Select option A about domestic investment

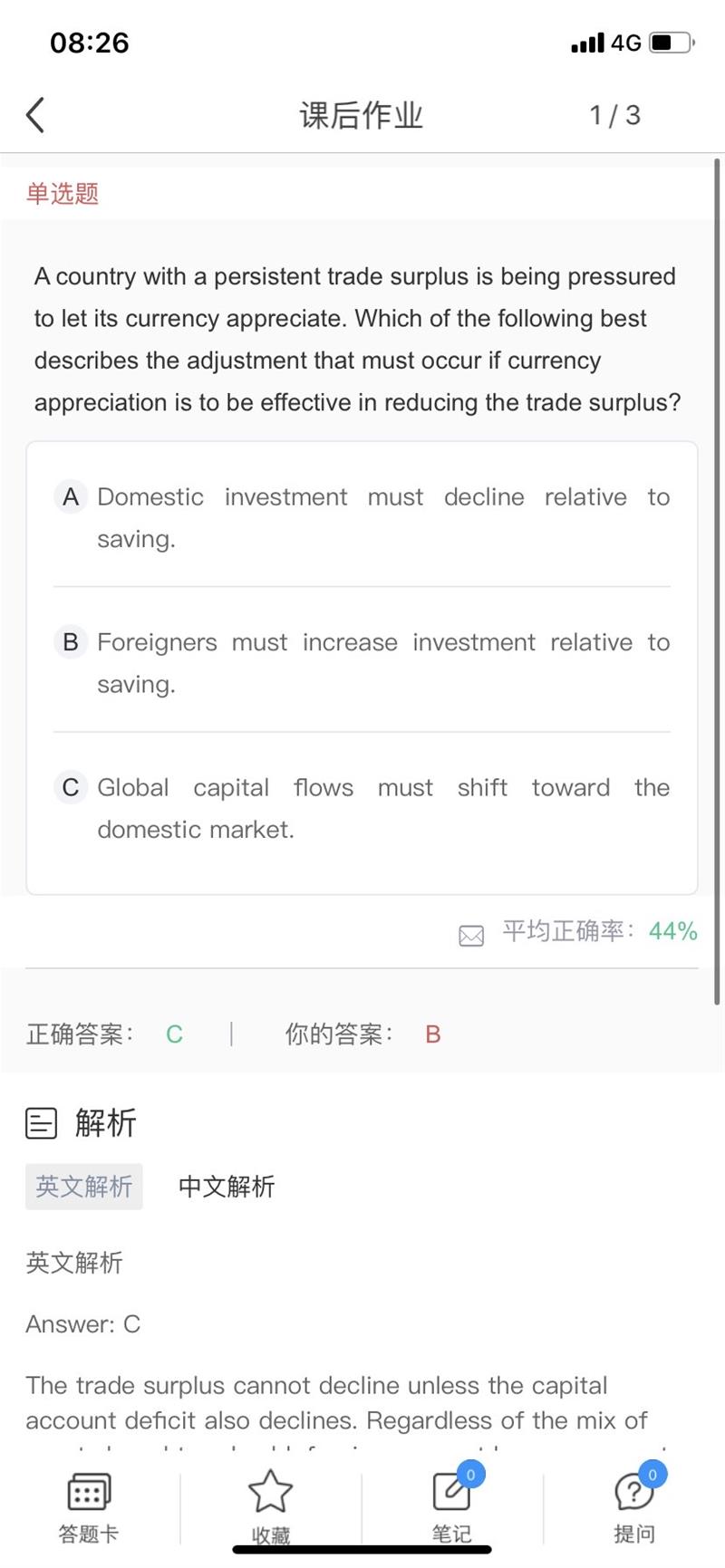pos(362,516)
